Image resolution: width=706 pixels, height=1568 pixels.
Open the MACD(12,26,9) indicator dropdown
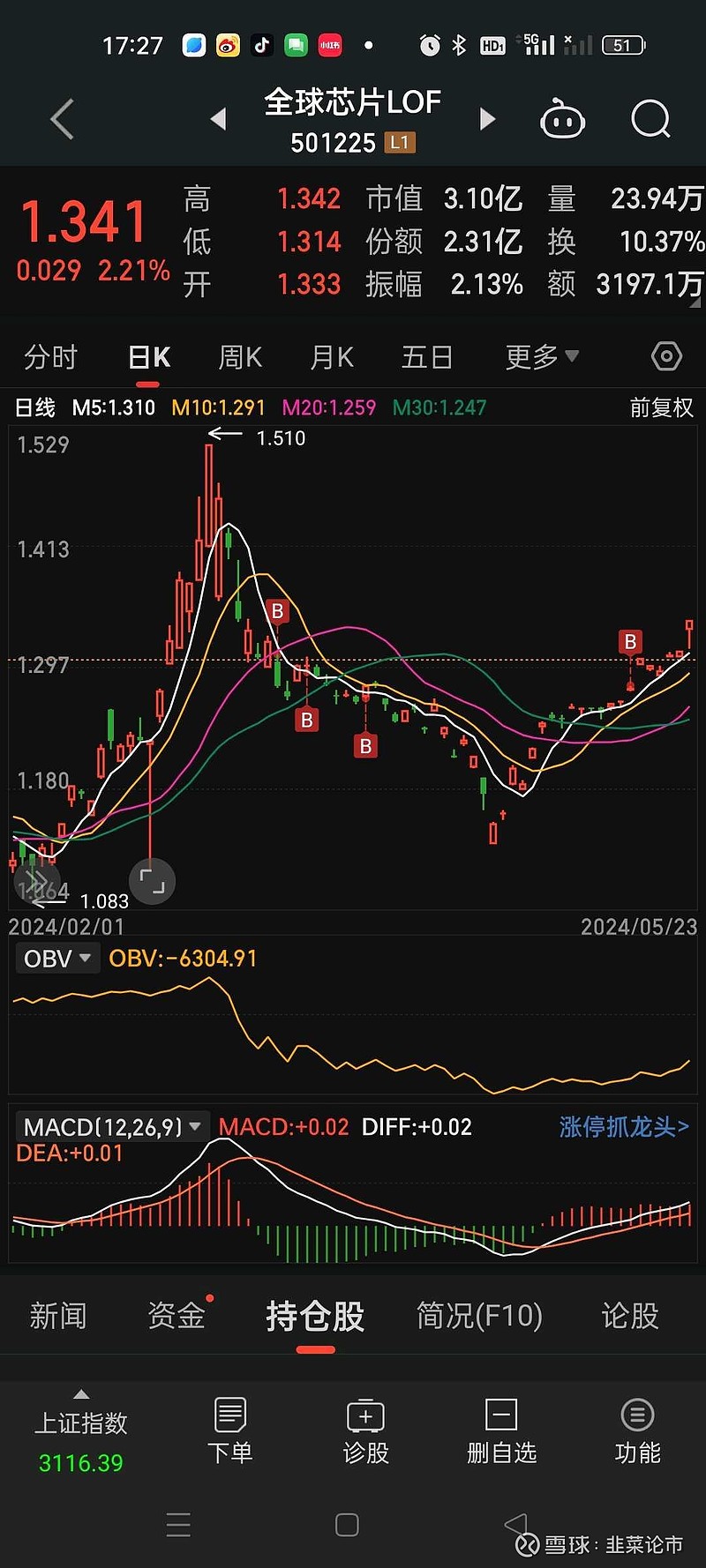tap(111, 1126)
